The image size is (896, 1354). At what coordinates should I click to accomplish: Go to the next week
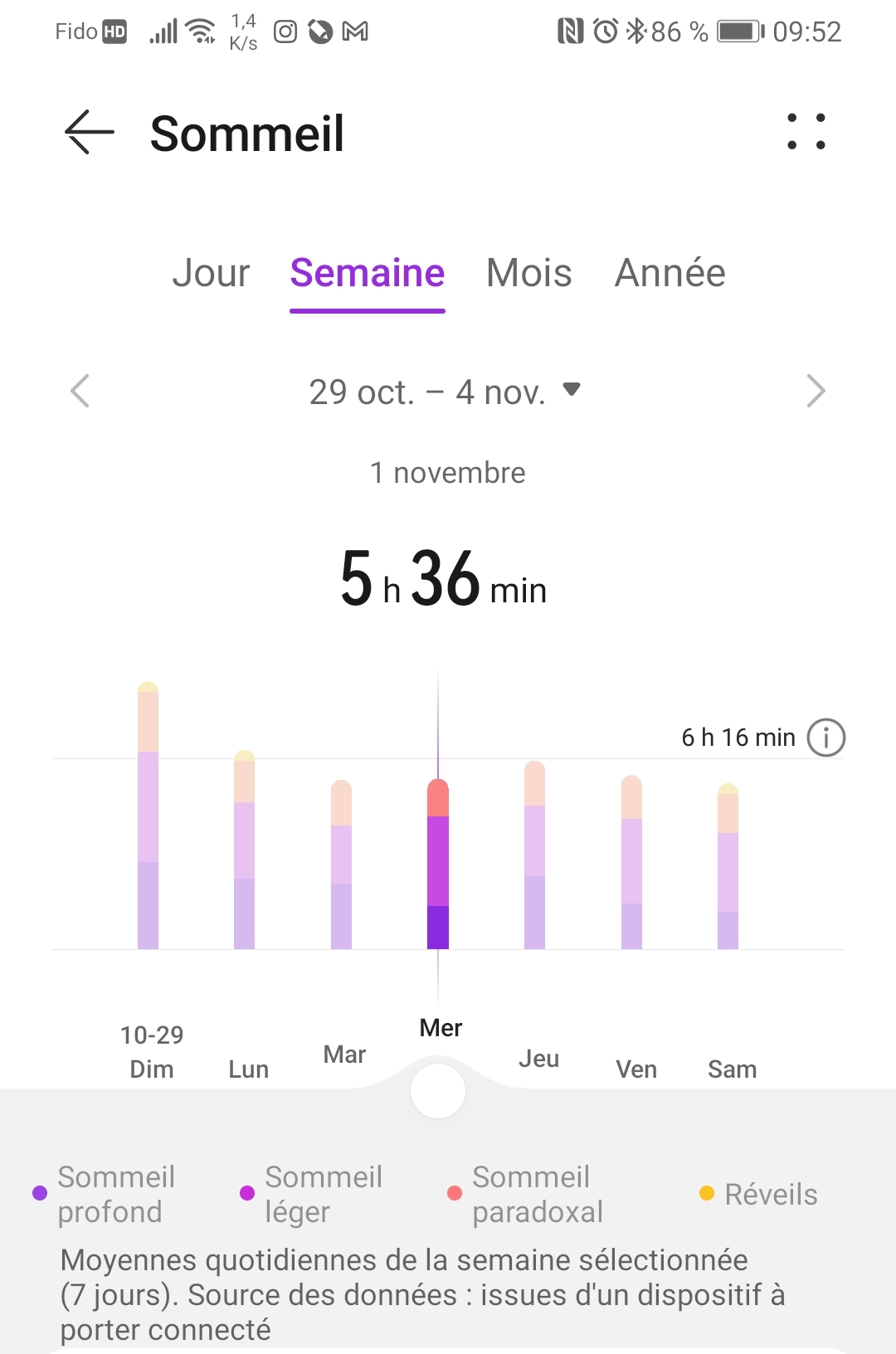tap(816, 392)
